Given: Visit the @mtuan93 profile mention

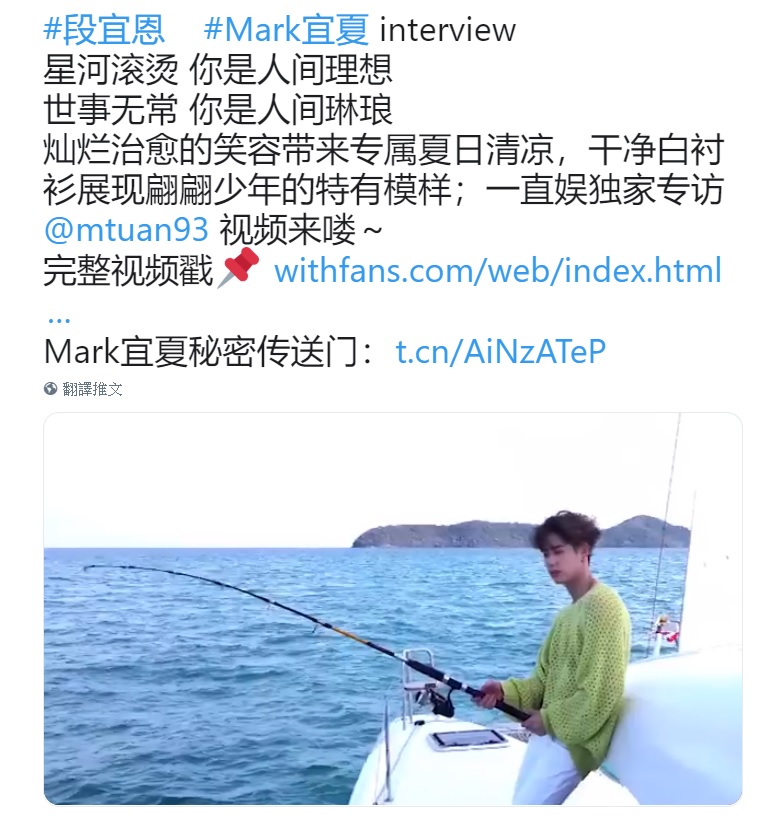Looking at the screenshot, I should (x=126, y=230).
